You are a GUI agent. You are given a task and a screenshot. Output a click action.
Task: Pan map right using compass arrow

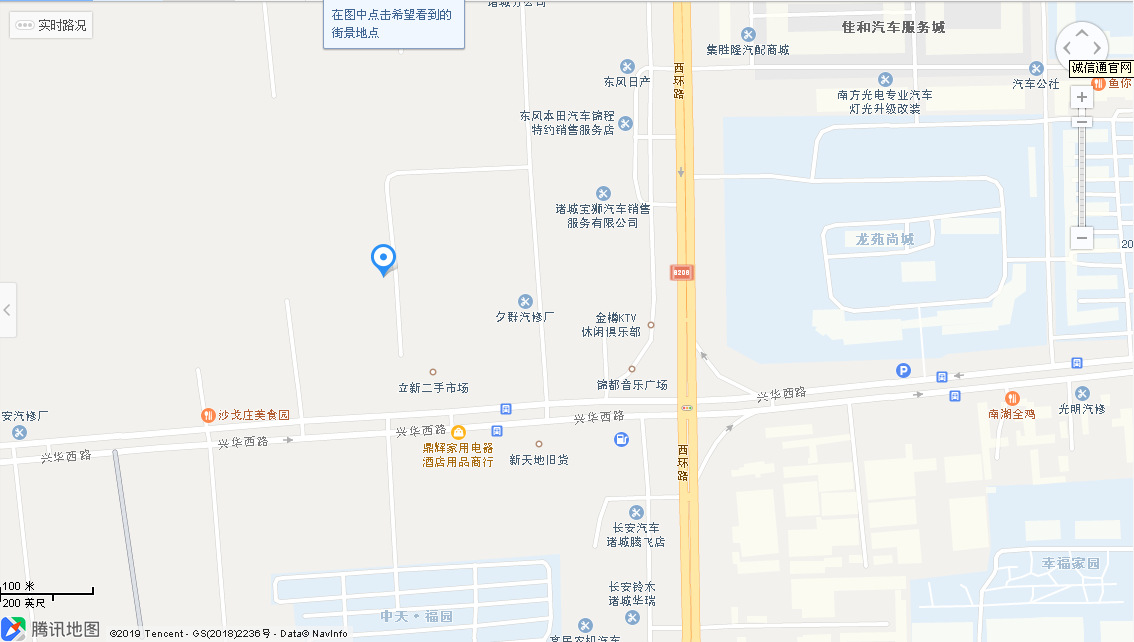coord(1097,47)
